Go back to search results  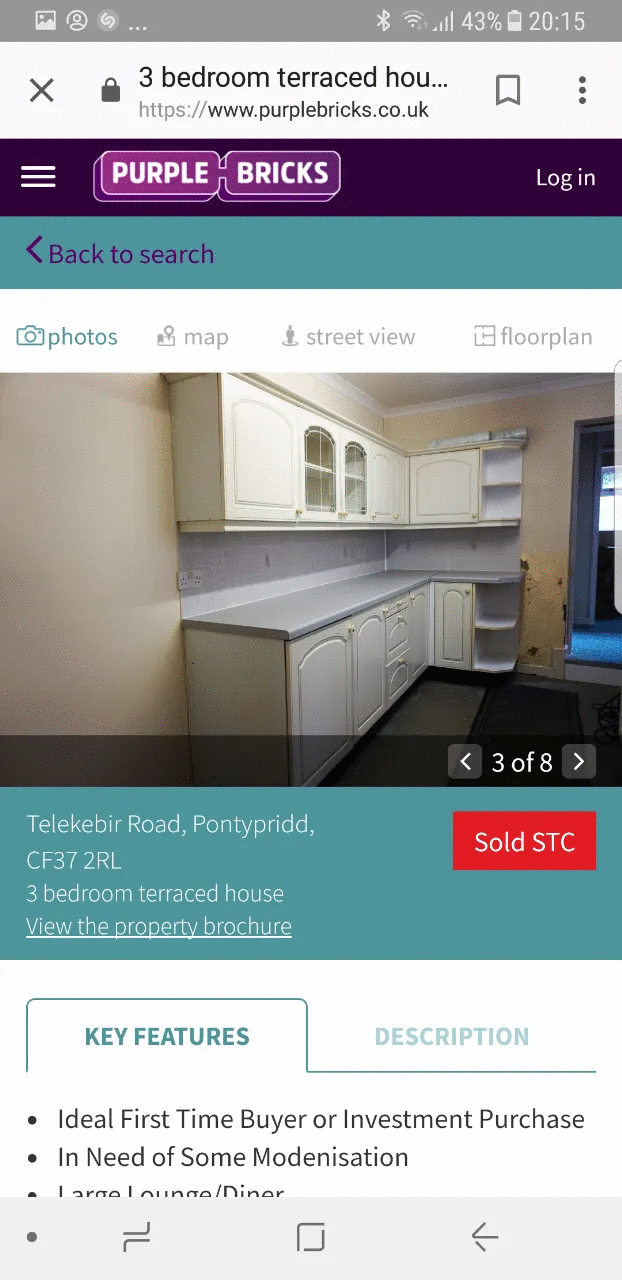click(x=120, y=253)
